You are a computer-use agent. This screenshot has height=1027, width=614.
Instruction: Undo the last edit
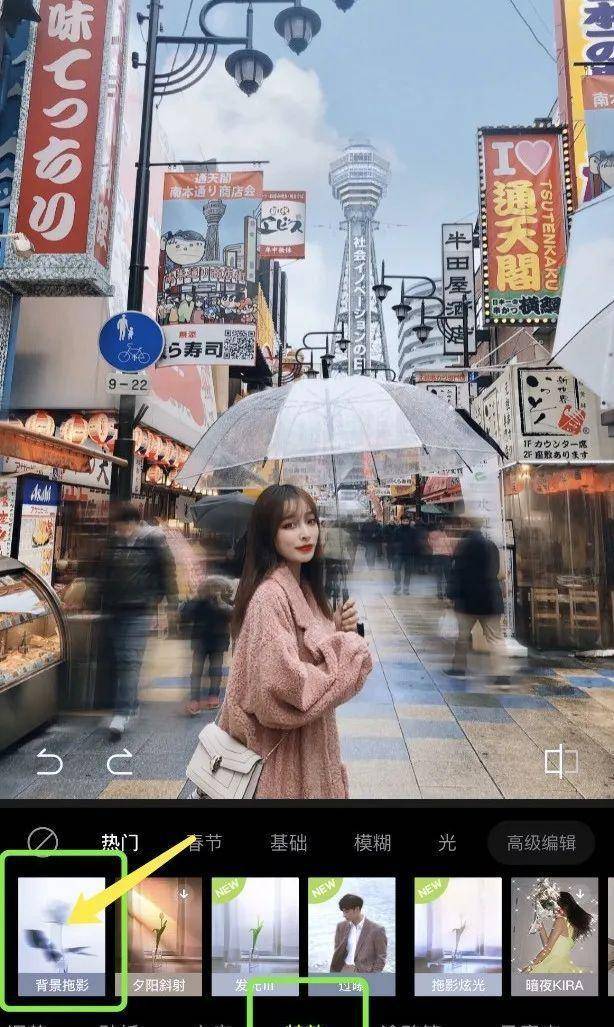pyautogui.click(x=49, y=764)
